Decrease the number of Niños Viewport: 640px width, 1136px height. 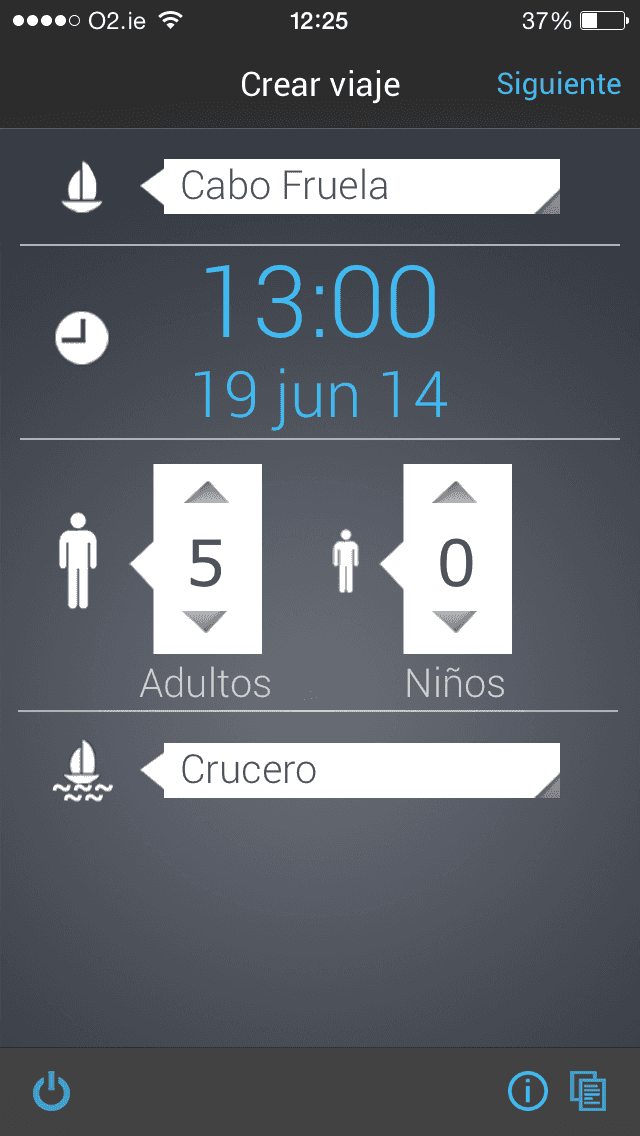pos(457,622)
